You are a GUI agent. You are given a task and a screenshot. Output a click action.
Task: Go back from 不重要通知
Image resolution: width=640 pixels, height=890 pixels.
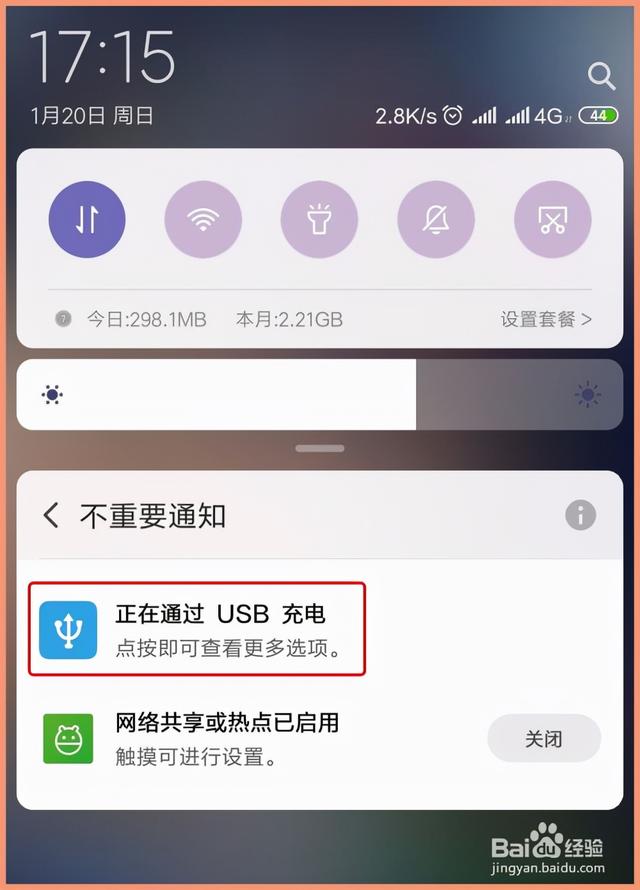click(51, 515)
